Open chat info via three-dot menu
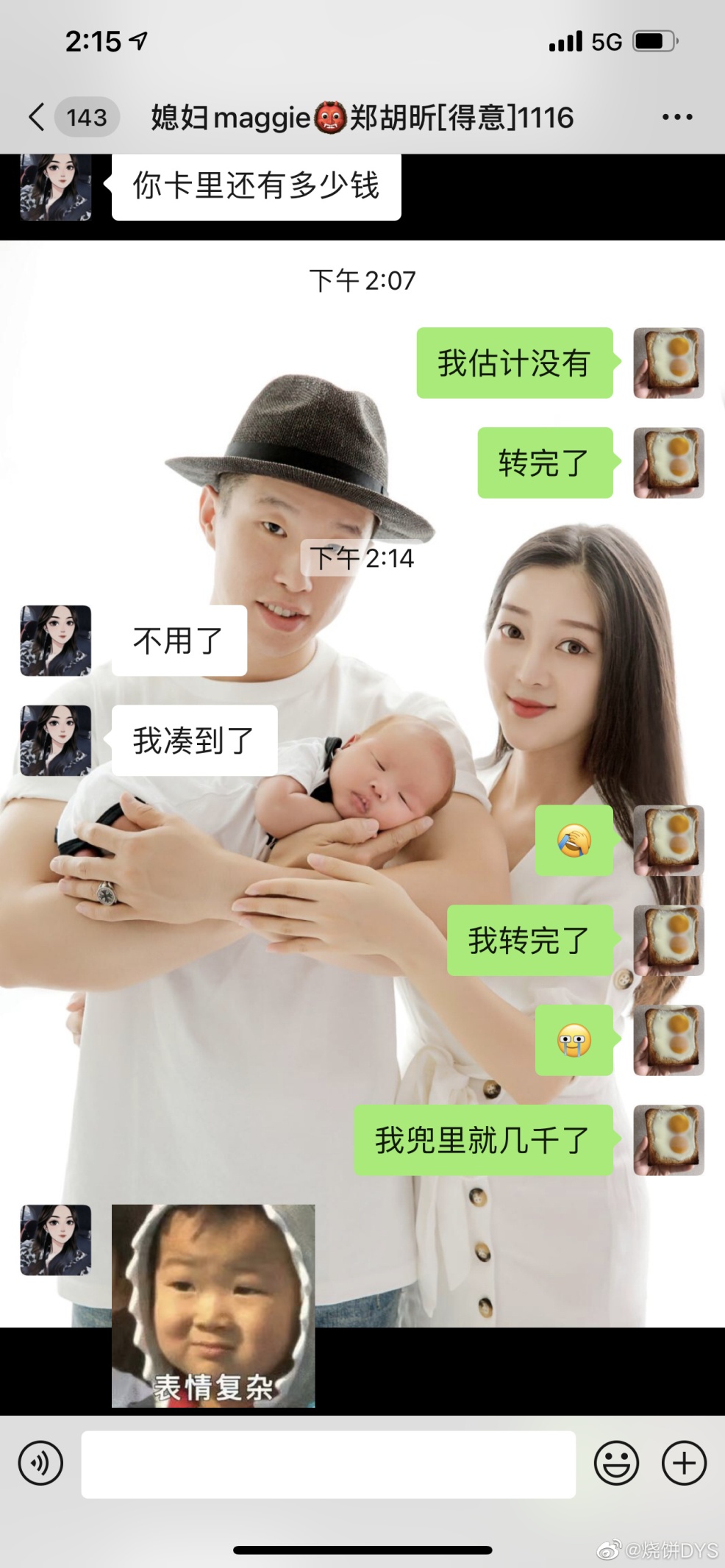725x1568 pixels. pos(676,117)
